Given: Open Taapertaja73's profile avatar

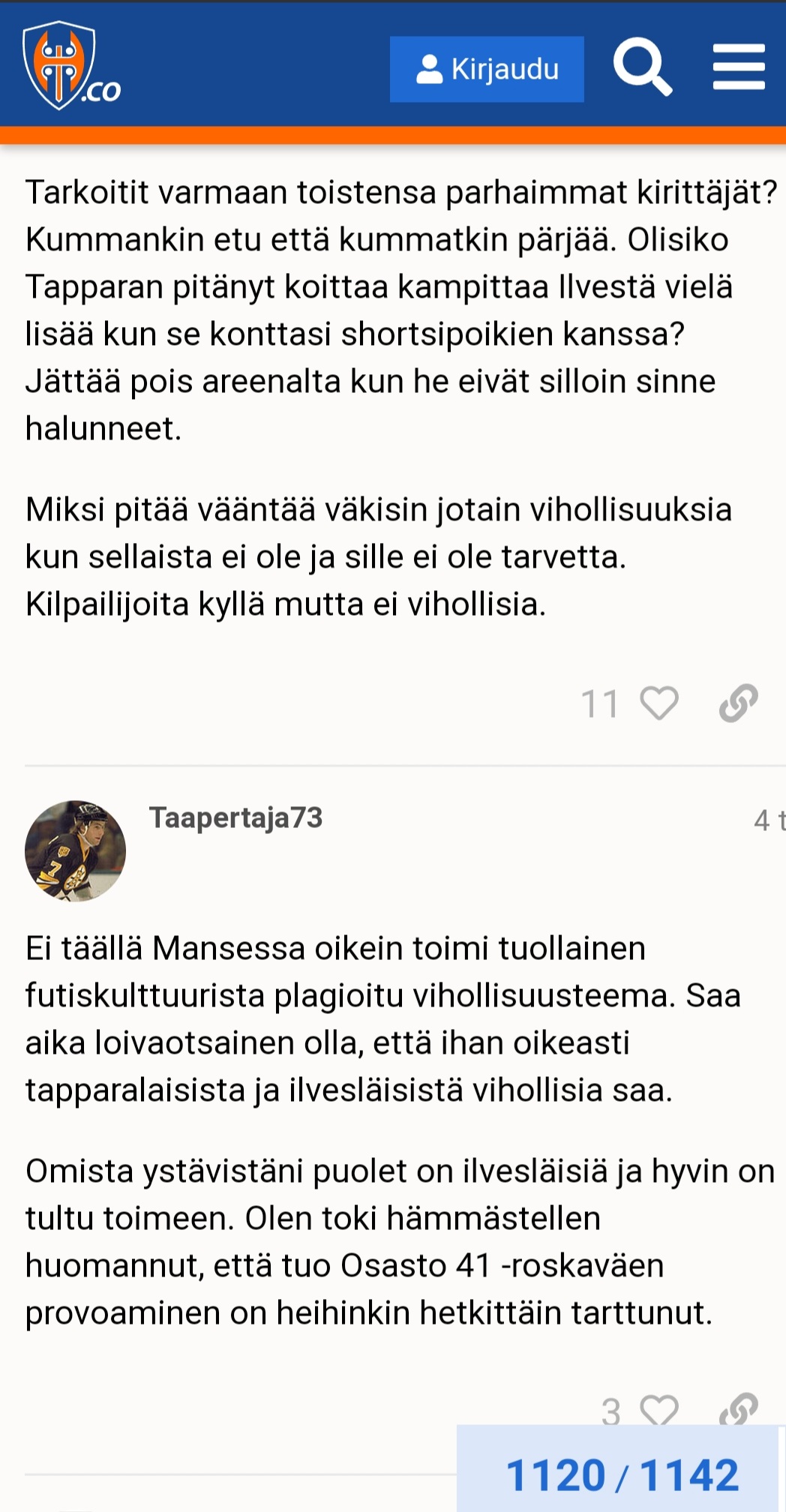Looking at the screenshot, I should [x=75, y=850].
